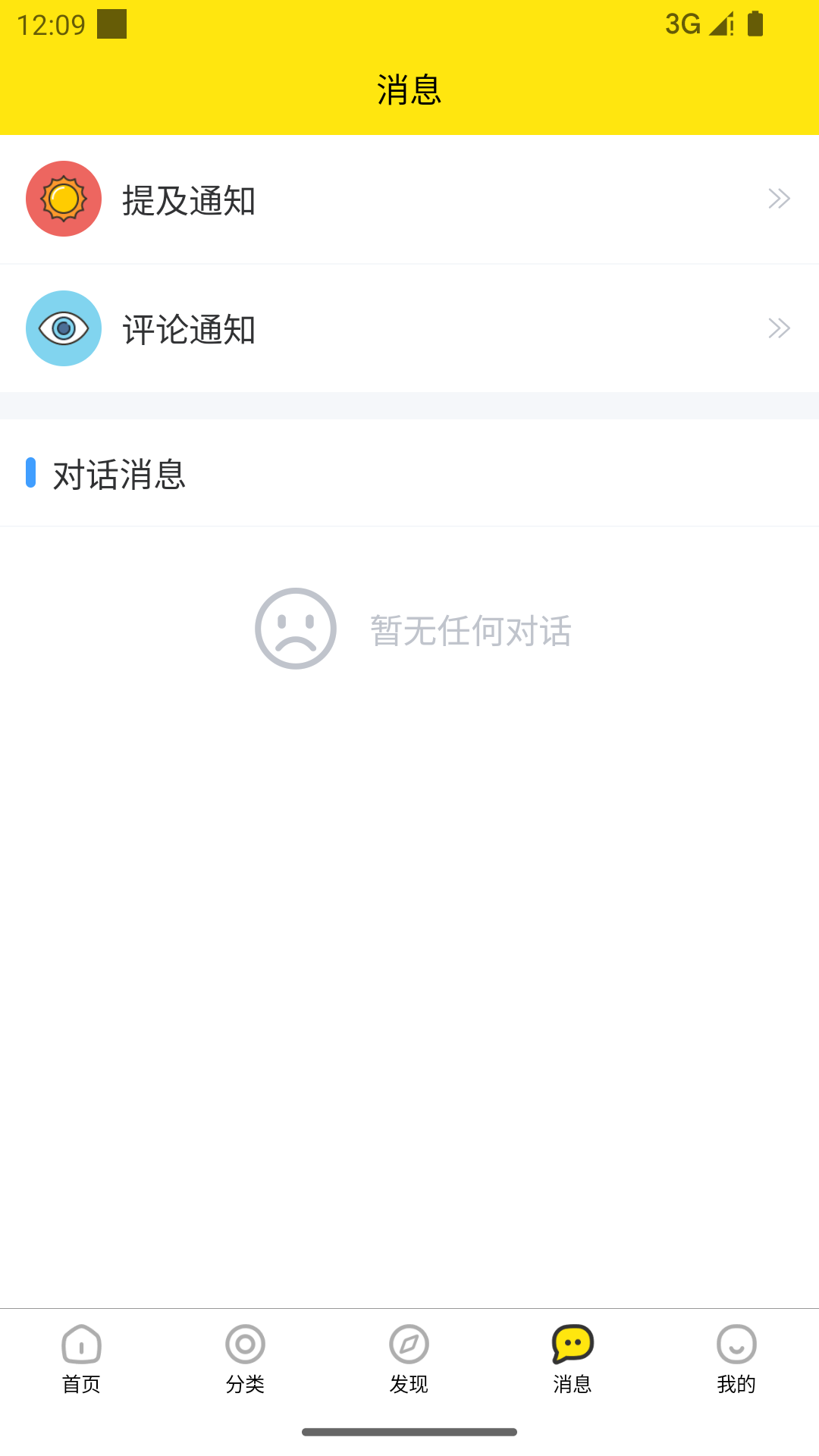The height and width of the screenshot is (1456, 819).
Task: Tap the 消息 chat bubble icon
Action: (x=573, y=1344)
